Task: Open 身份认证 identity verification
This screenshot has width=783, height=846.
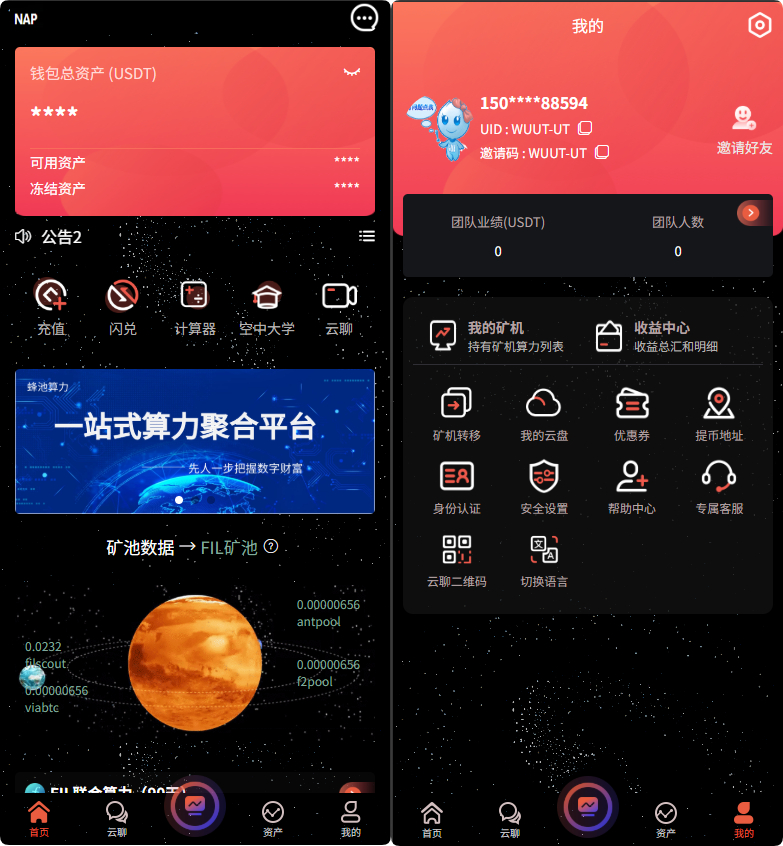Action: [456, 487]
